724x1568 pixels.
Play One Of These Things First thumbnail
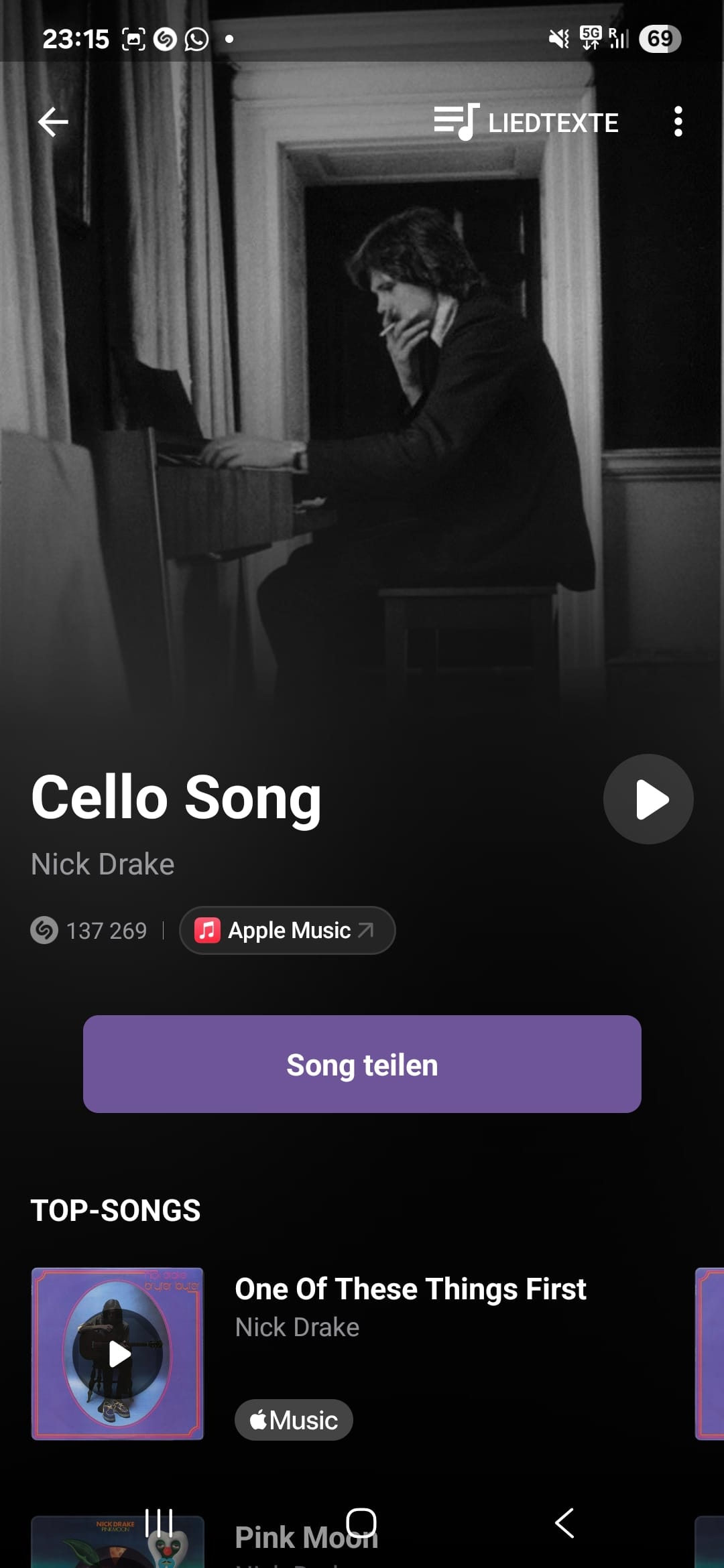[x=118, y=1354]
